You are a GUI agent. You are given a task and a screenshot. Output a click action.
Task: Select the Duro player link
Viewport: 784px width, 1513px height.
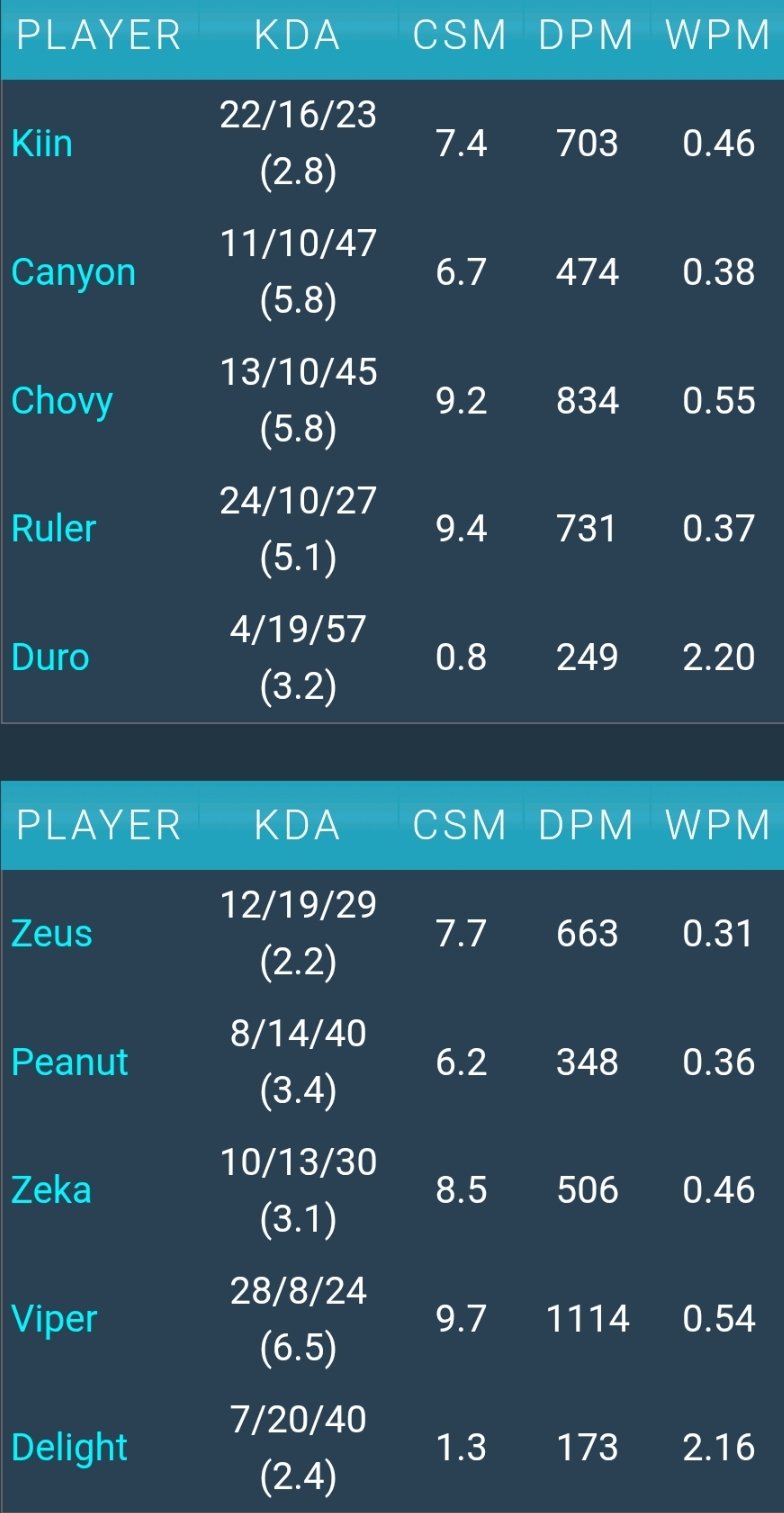click(50, 658)
